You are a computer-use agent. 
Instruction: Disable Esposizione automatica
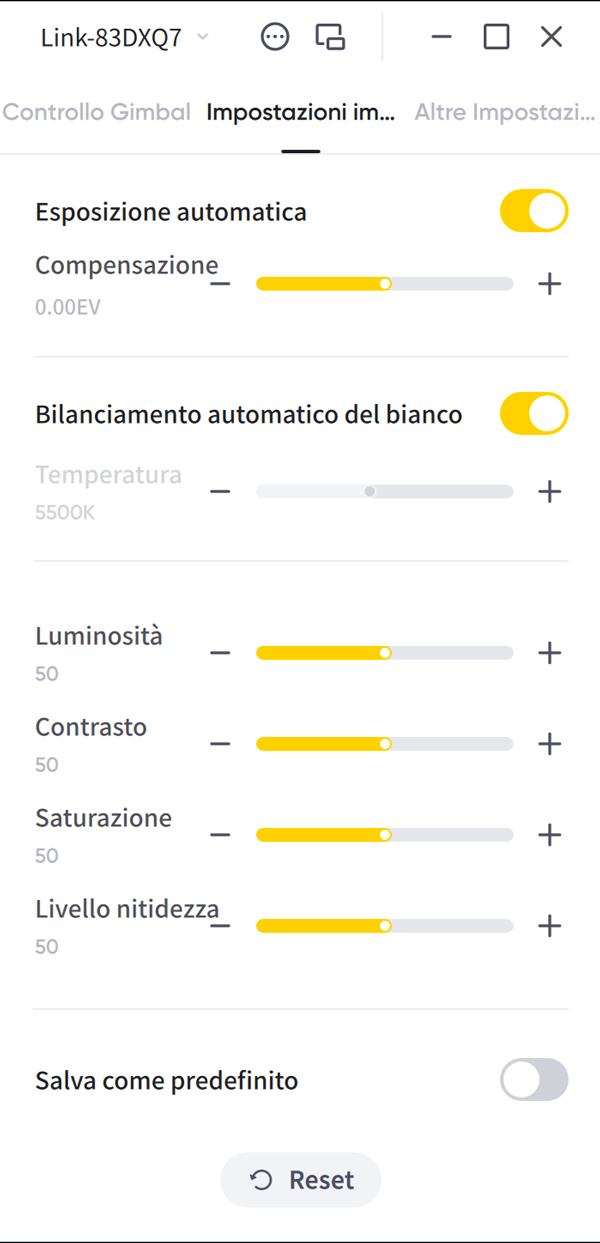point(534,212)
